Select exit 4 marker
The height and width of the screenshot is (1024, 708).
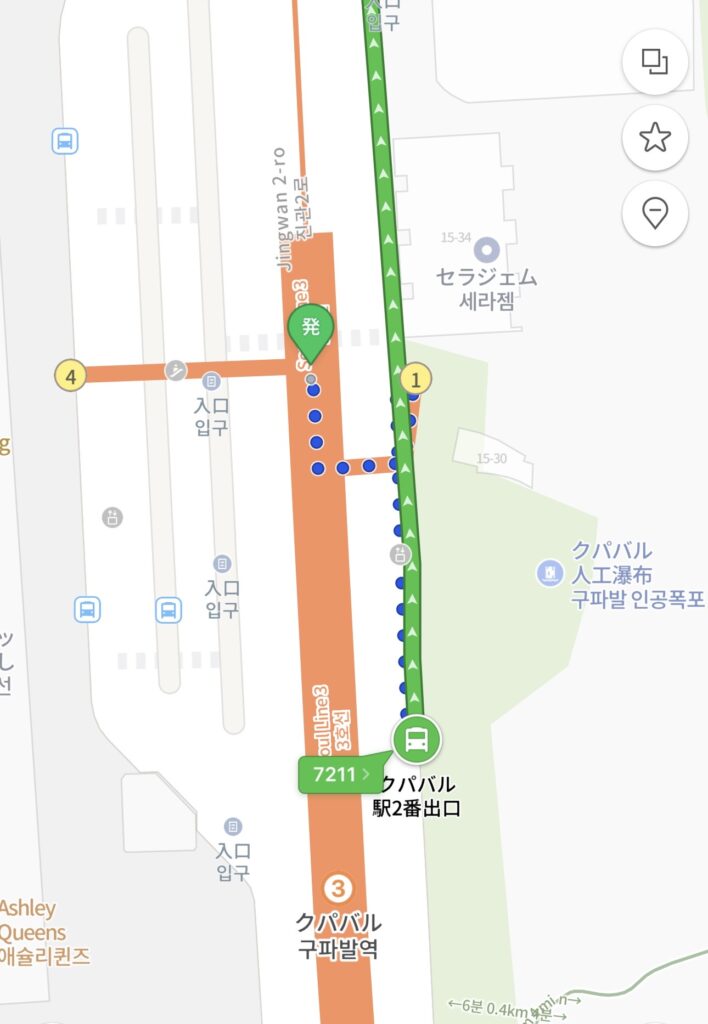[x=69, y=376]
